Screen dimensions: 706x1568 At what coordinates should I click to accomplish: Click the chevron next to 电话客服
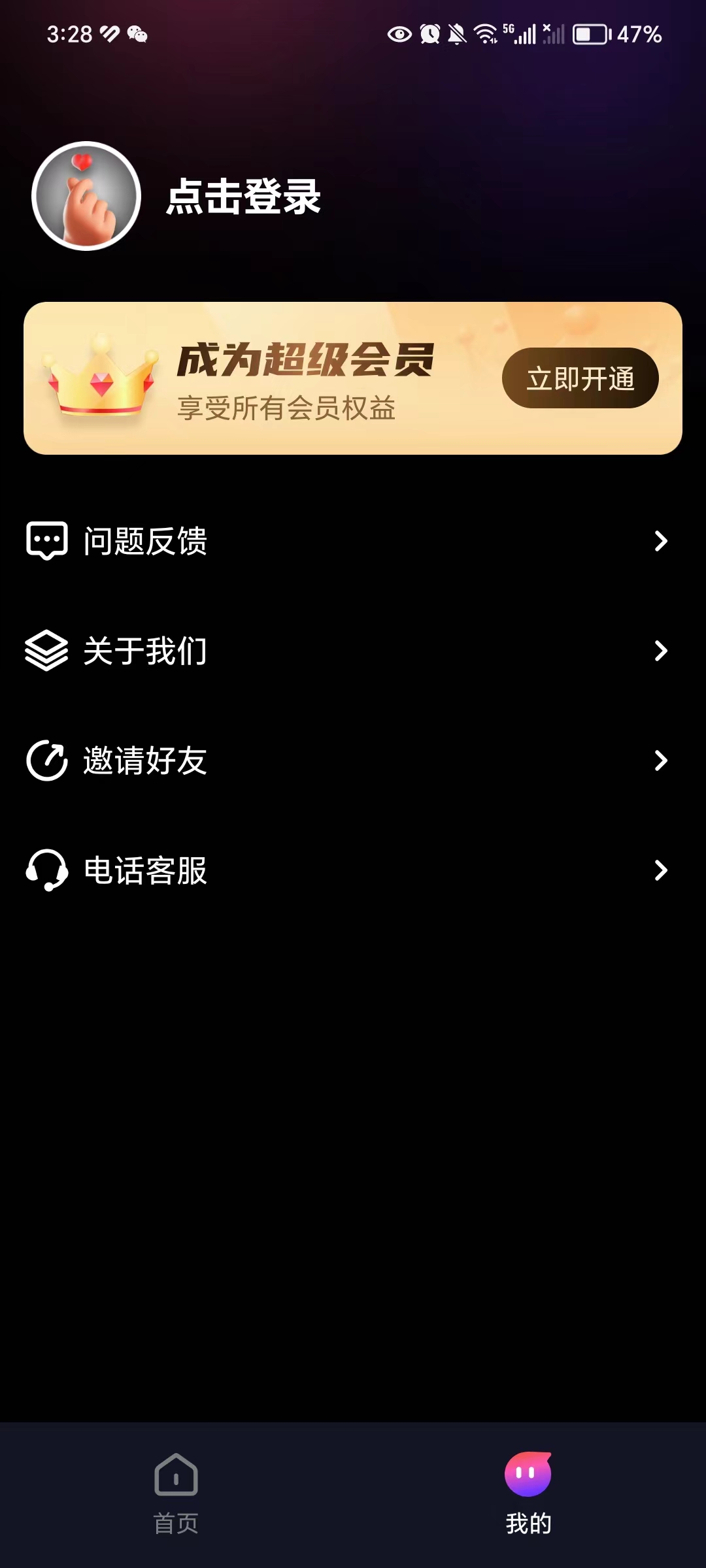(x=661, y=870)
